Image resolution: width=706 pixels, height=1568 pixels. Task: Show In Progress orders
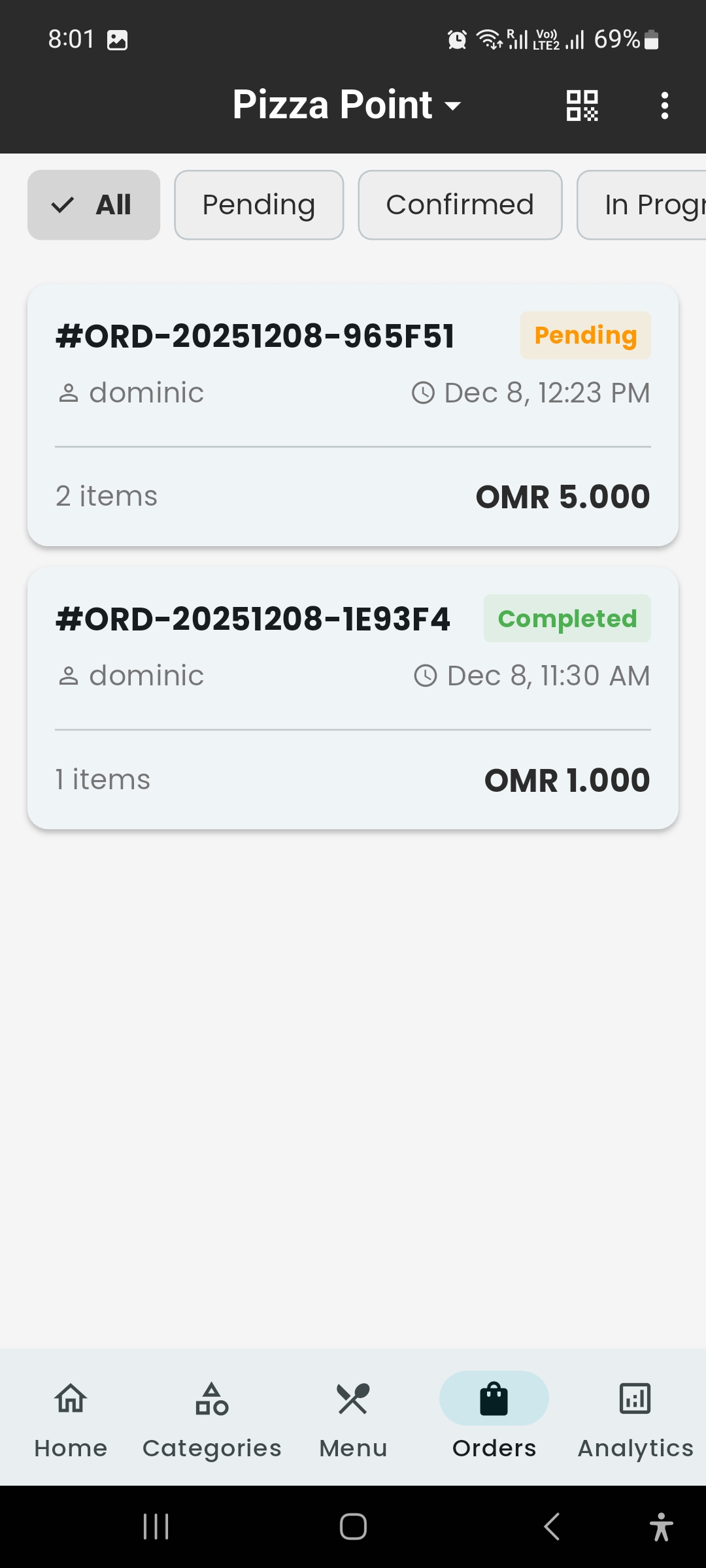647,205
